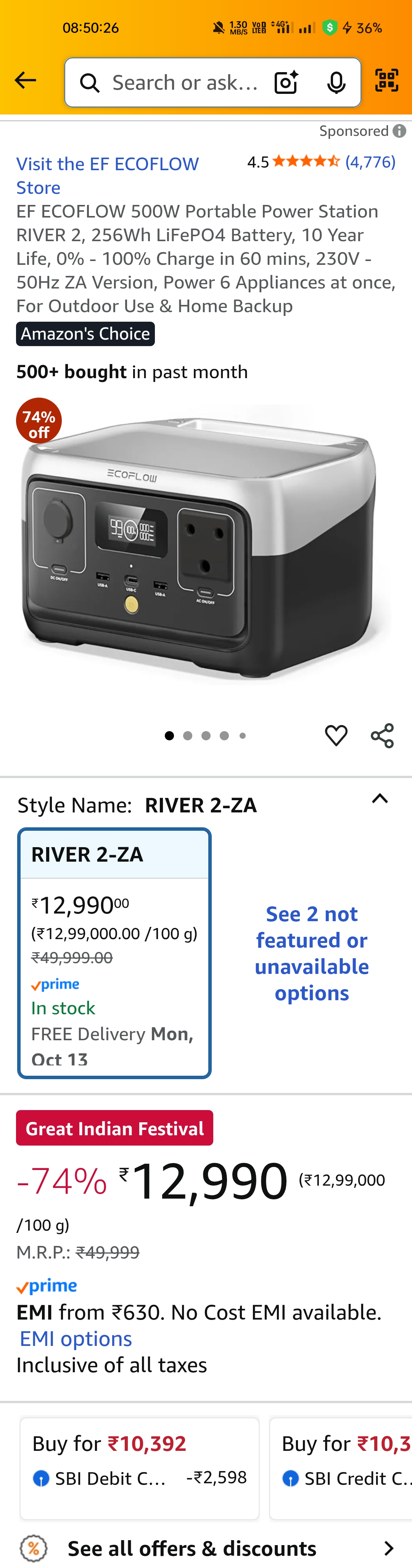The height and width of the screenshot is (1568, 412).
Task: Collapse the Style Name section
Action: coord(380,799)
